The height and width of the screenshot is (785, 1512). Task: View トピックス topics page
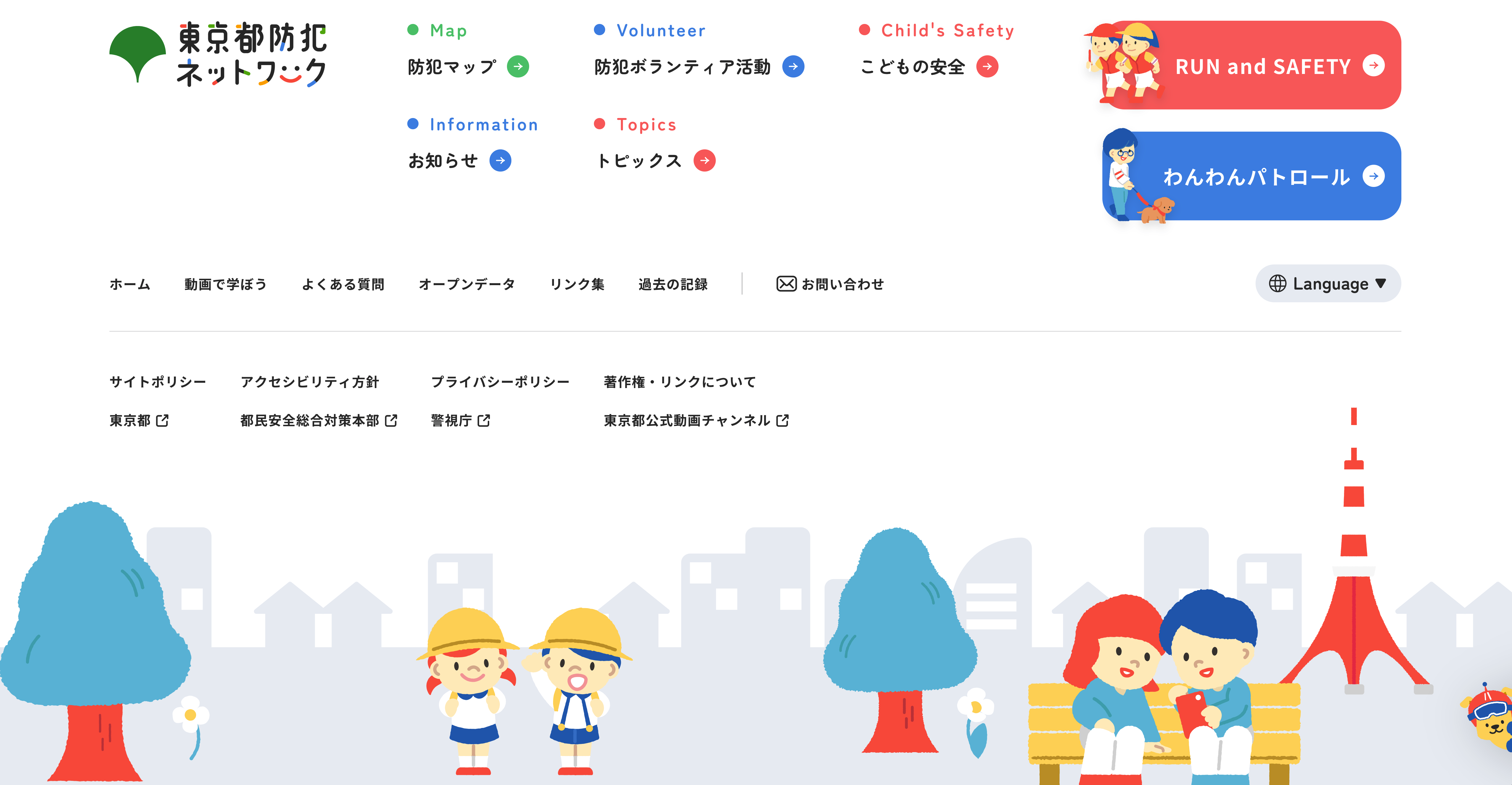655,160
